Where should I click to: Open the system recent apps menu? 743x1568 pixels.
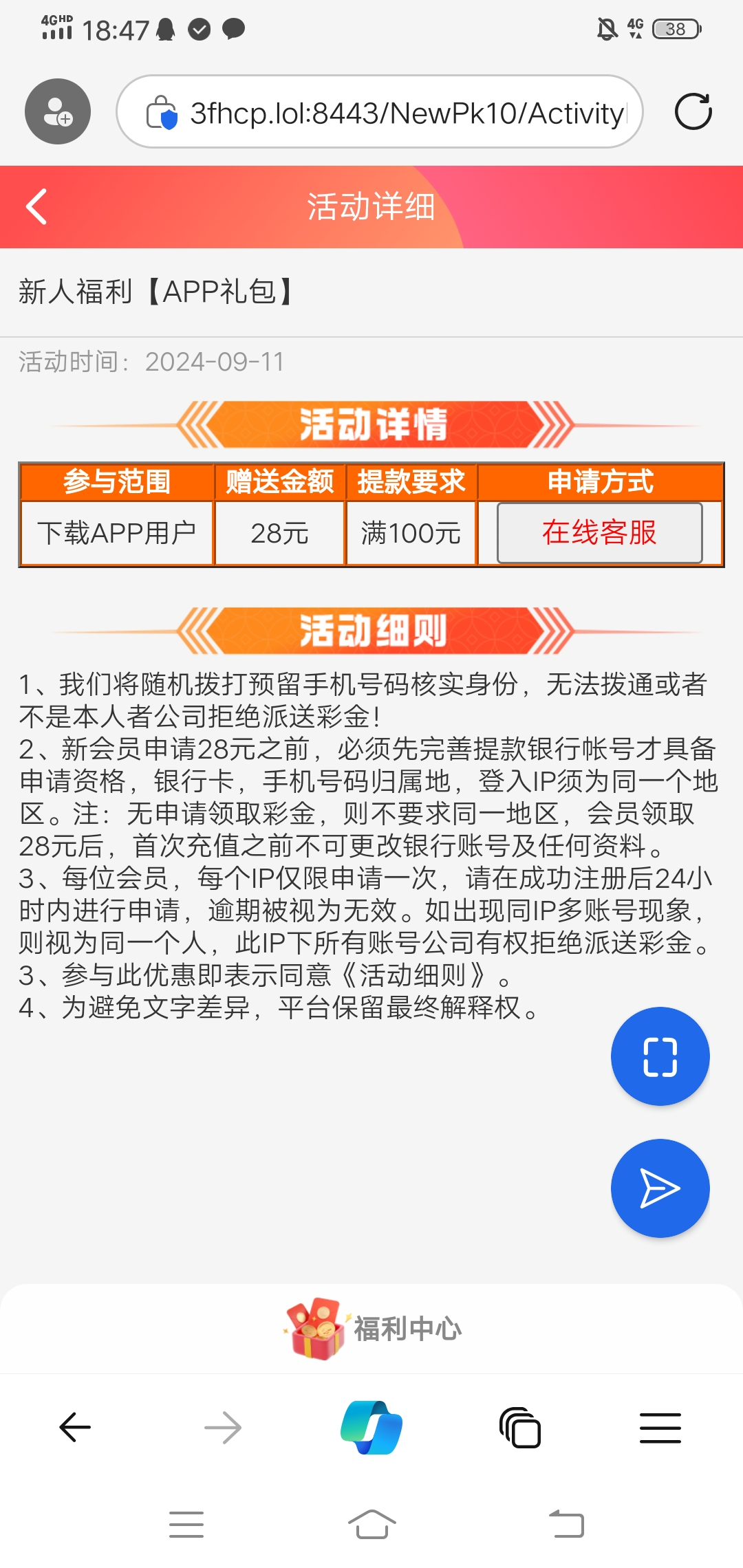186,1524
